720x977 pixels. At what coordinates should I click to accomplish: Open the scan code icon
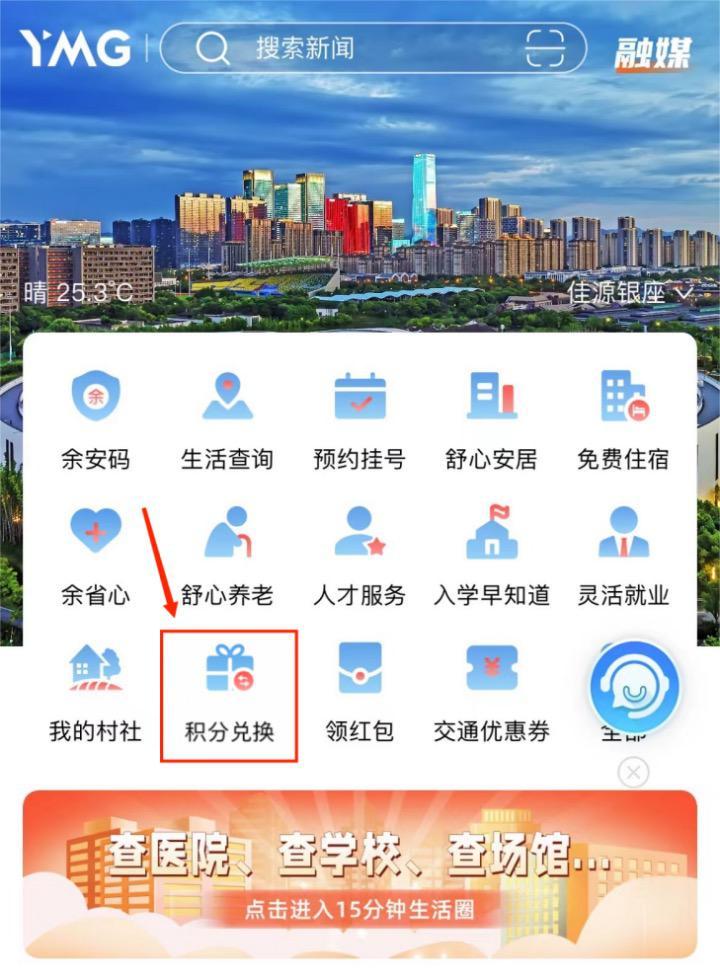(x=545, y=48)
